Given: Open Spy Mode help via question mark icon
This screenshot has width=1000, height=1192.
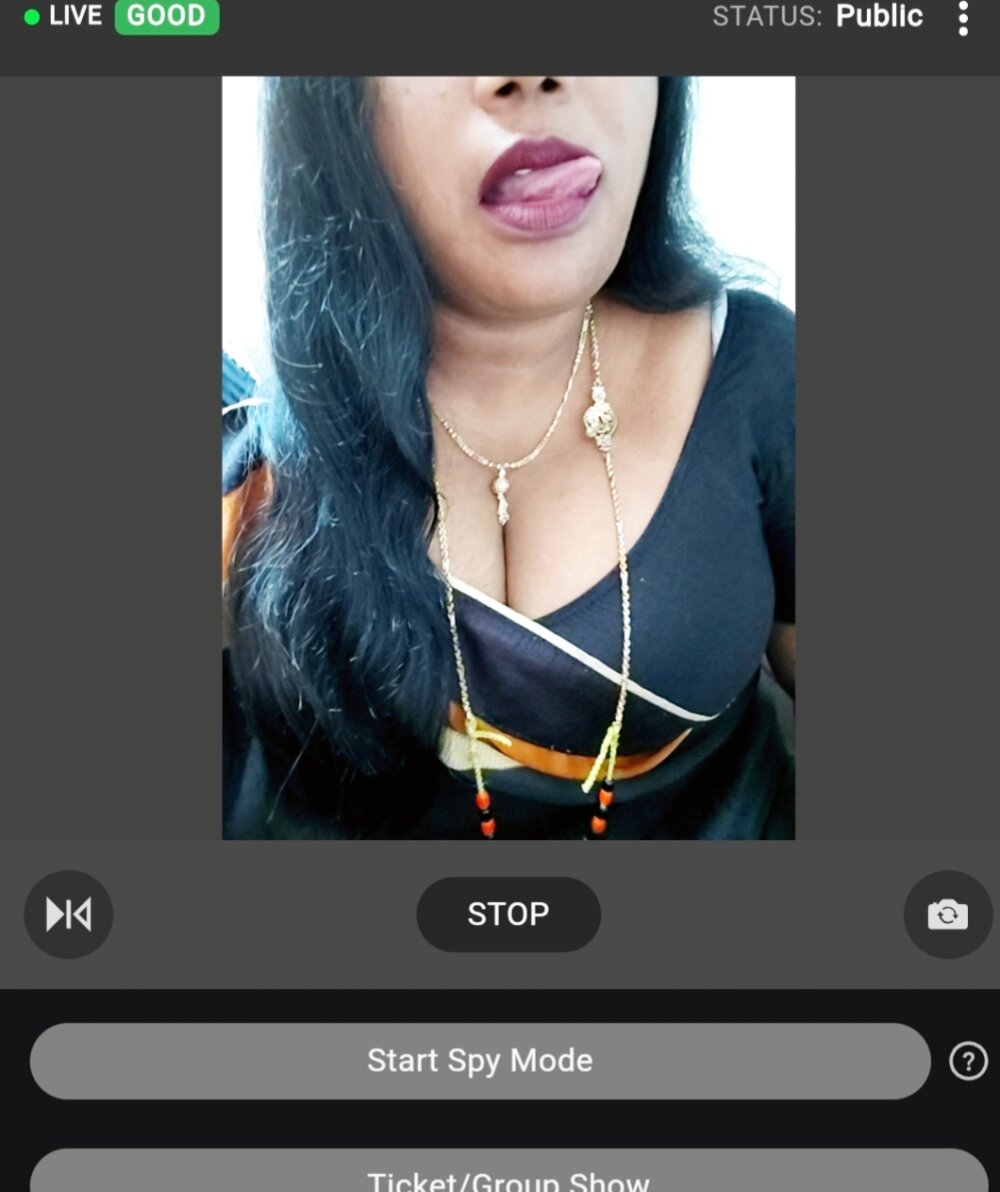Looking at the screenshot, I should pyautogui.click(x=969, y=1061).
